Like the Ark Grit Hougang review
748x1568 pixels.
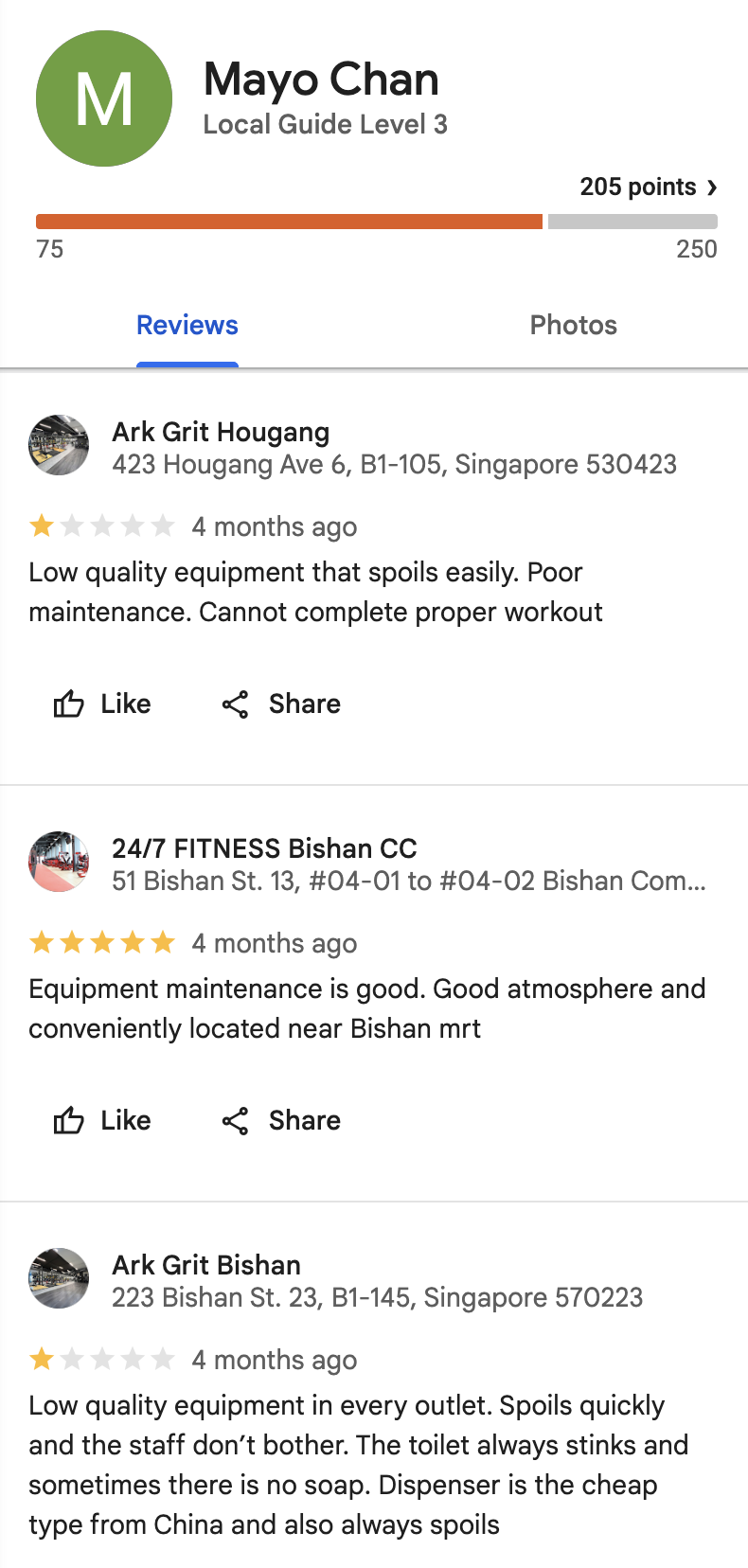(102, 704)
